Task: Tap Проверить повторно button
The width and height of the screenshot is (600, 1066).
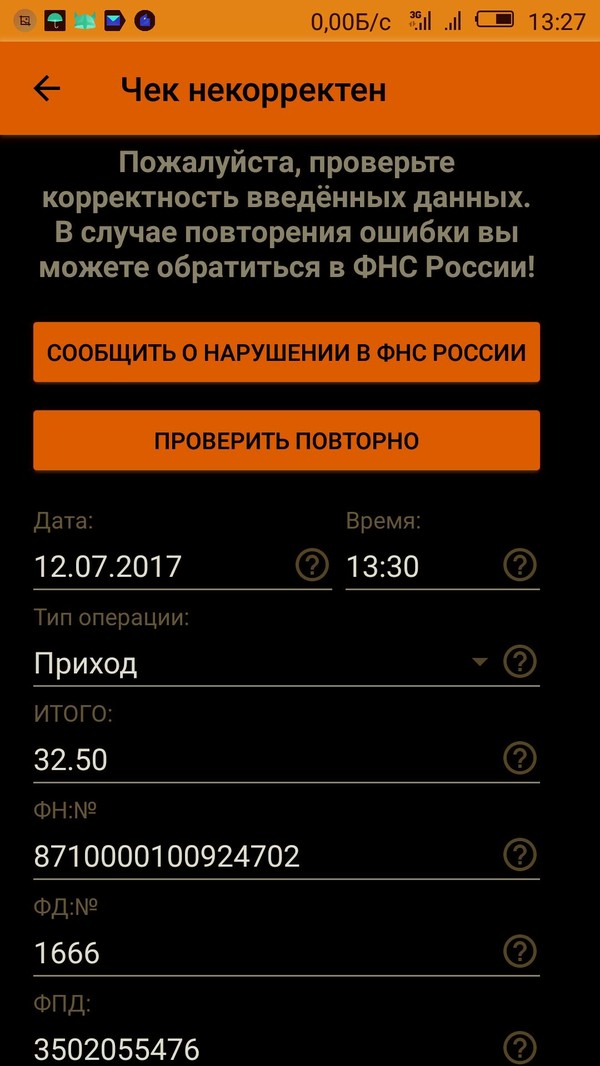Action: coord(286,440)
